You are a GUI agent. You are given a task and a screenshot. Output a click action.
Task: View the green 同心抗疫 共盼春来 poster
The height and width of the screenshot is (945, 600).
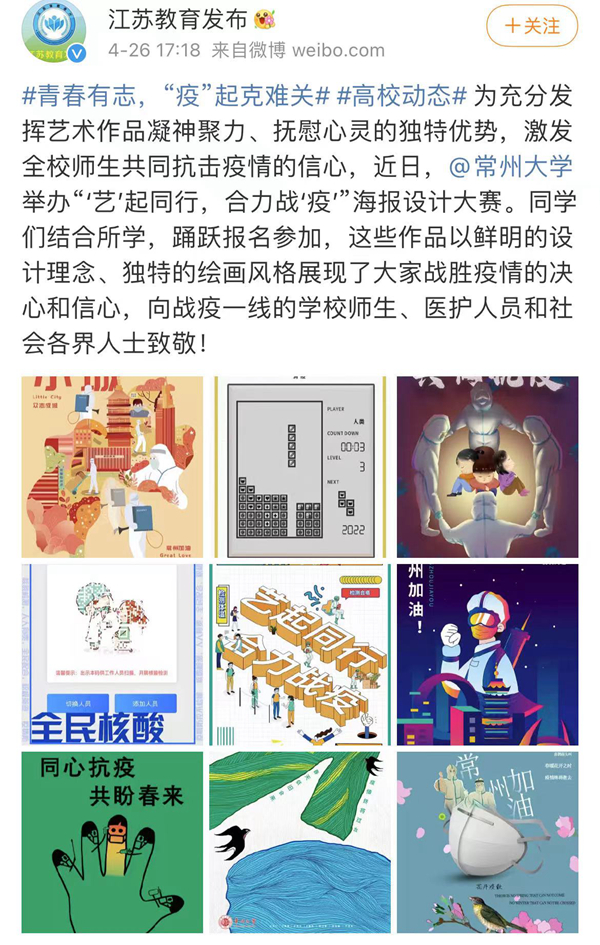[x=112, y=842]
